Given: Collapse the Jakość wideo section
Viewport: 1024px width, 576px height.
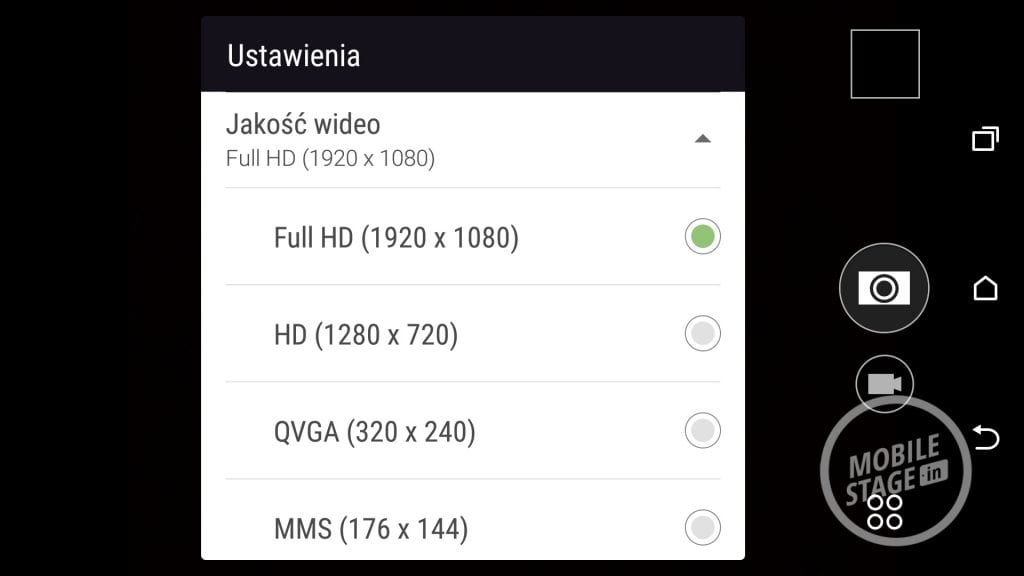Looking at the screenshot, I should point(702,139).
